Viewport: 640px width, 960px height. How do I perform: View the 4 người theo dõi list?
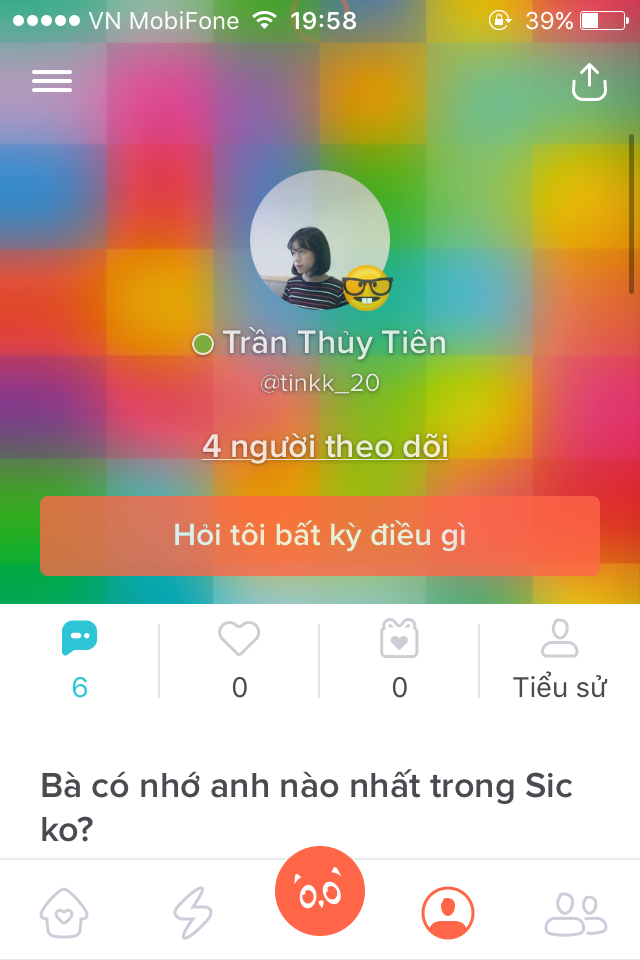coord(325,446)
